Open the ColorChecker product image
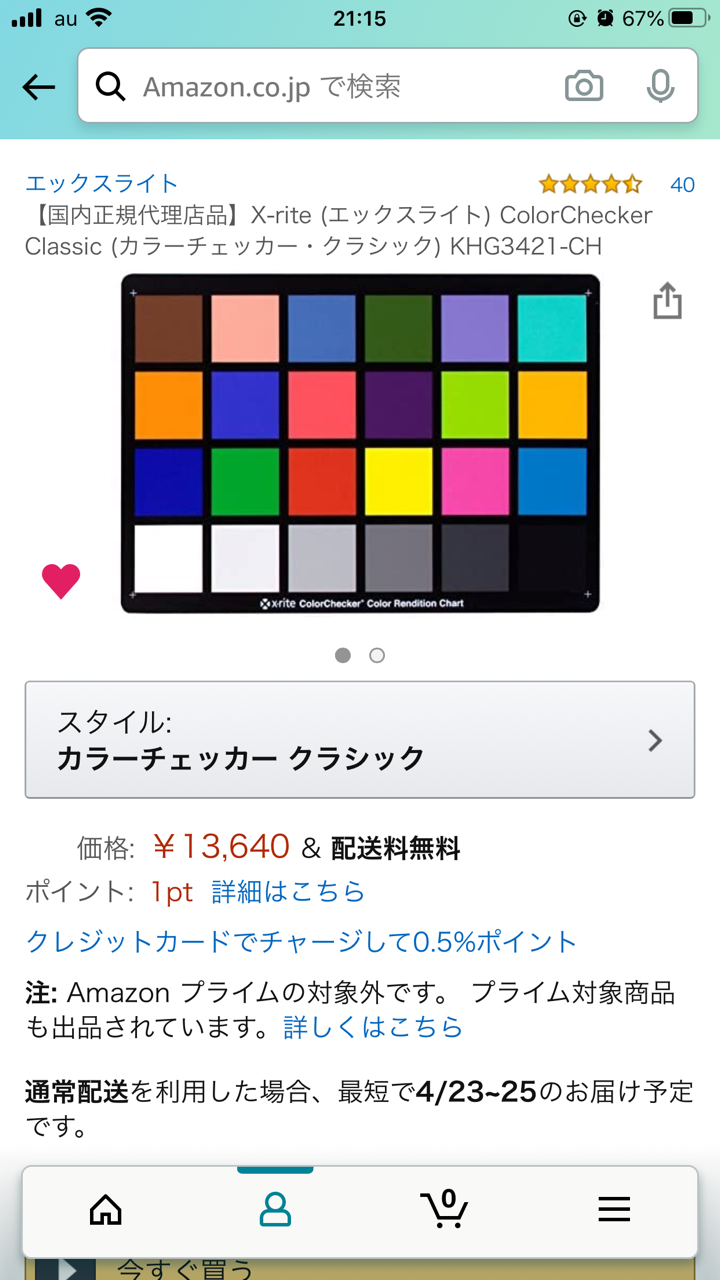This screenshot has width=720, height=1280. tap(360, 443)
